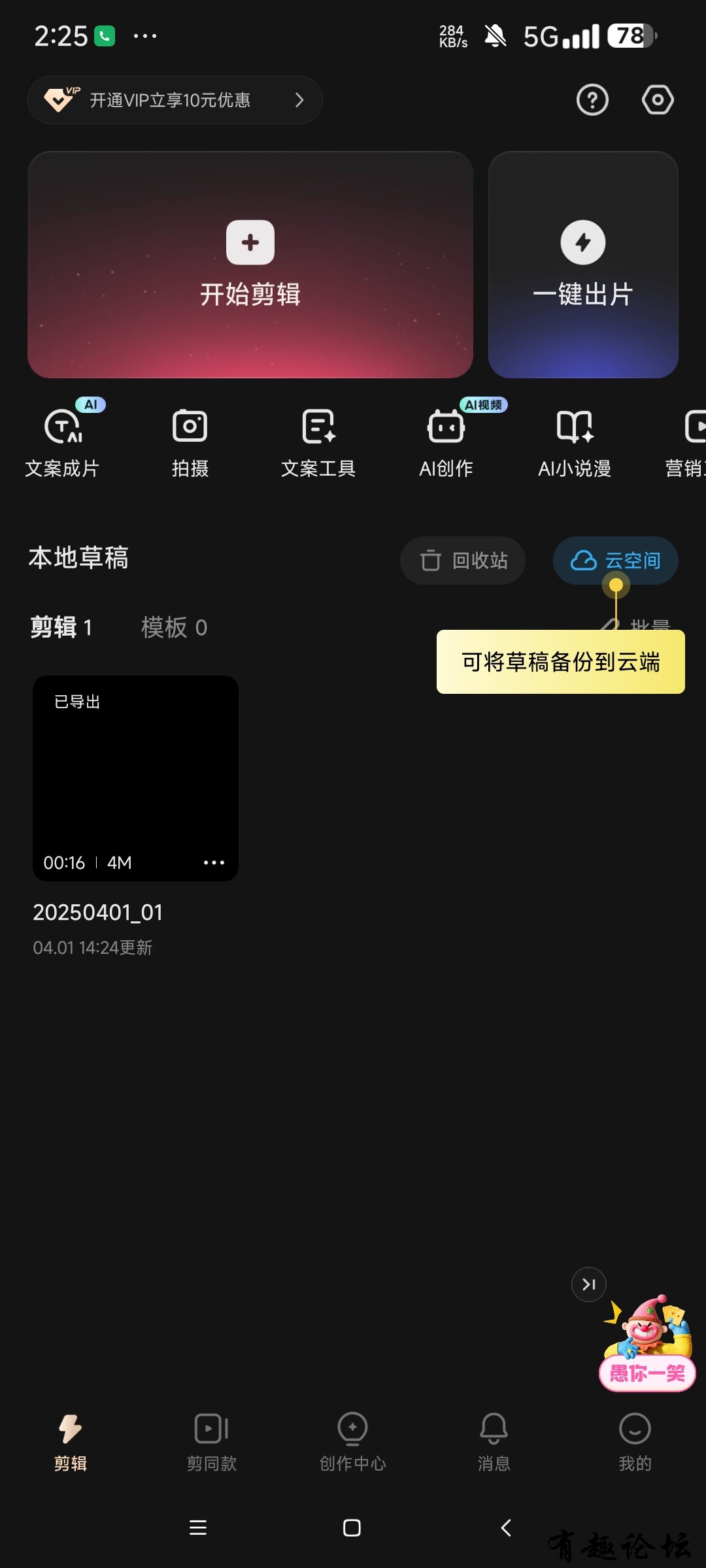Open 一键出片 quick creation

583,265
